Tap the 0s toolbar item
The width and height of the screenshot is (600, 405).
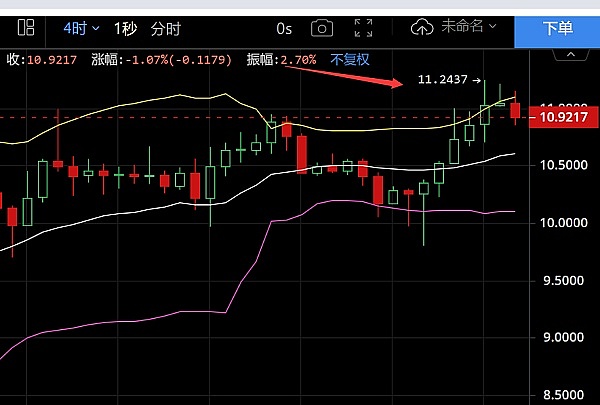click(284, 28)
